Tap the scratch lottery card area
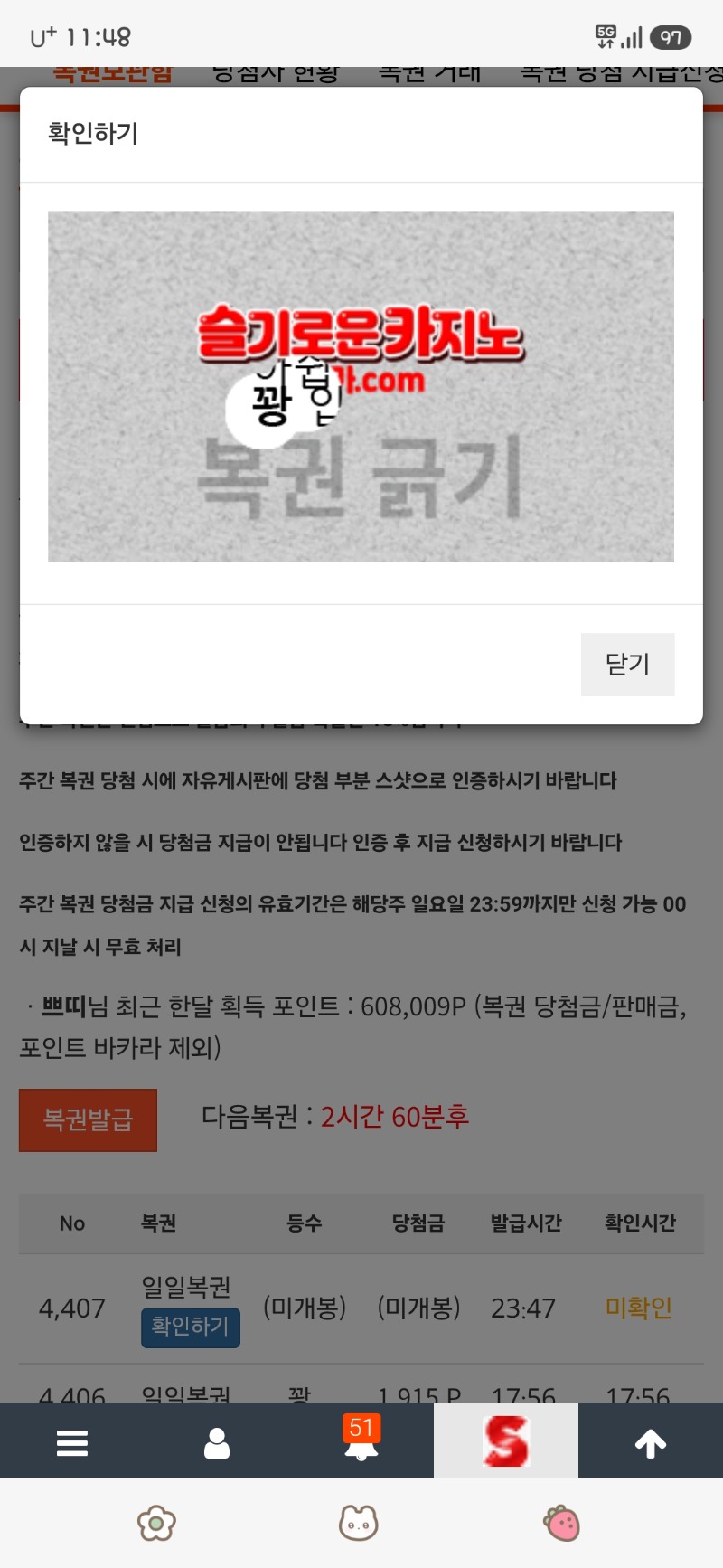The height and width of the screenshot is (1568, 723). [361, 386]
